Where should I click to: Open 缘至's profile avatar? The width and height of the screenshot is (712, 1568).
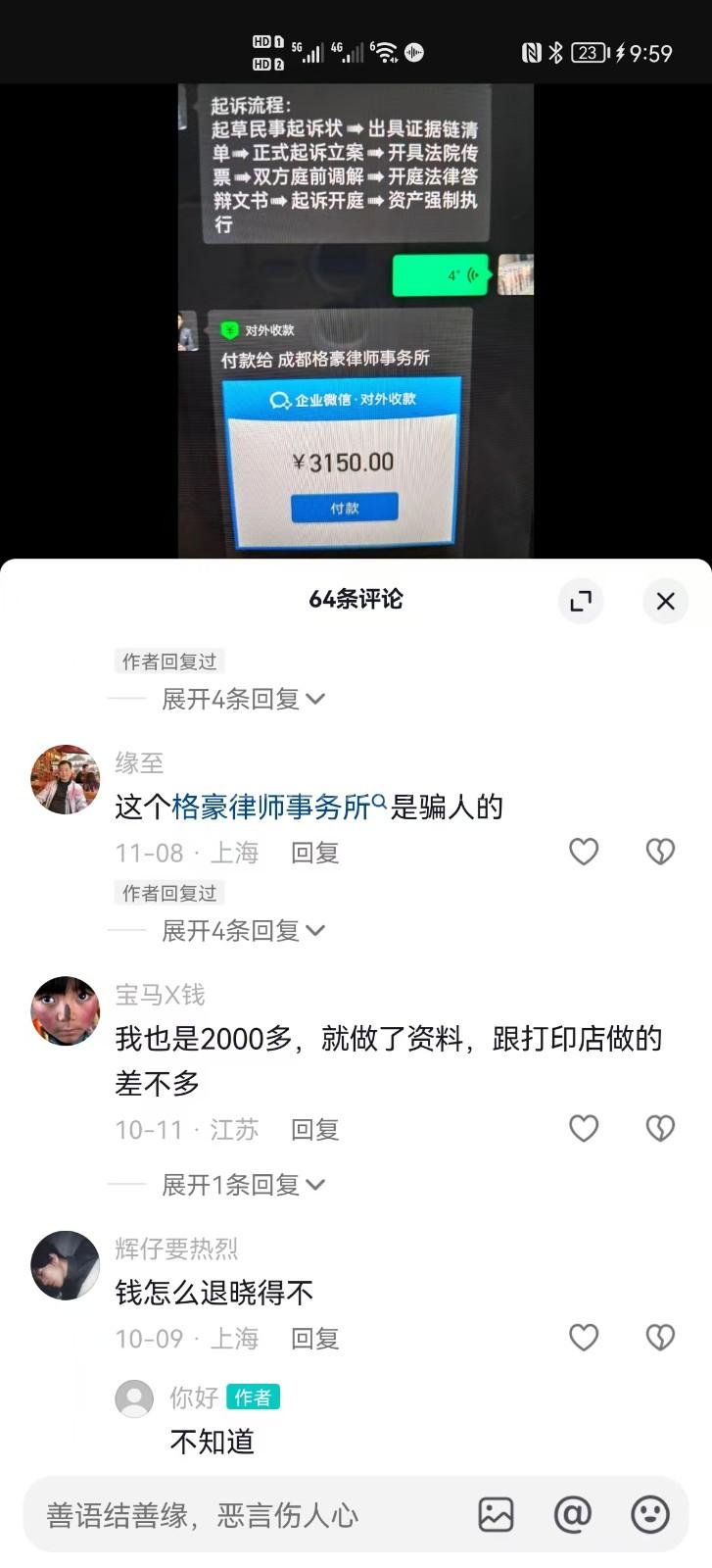point(66,779)
